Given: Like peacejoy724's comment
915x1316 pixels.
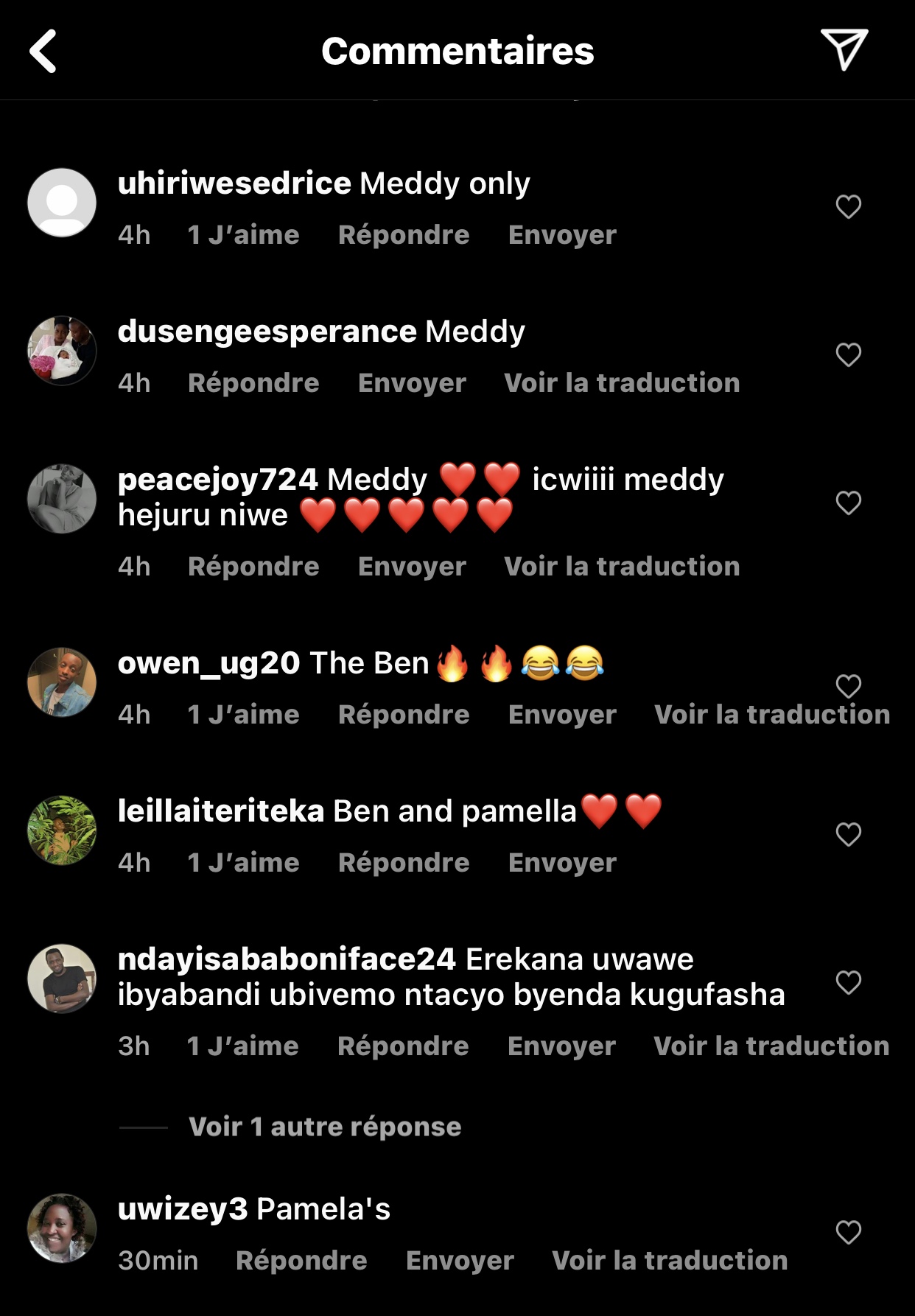Looking at the screenshot, I should [848, 503].
